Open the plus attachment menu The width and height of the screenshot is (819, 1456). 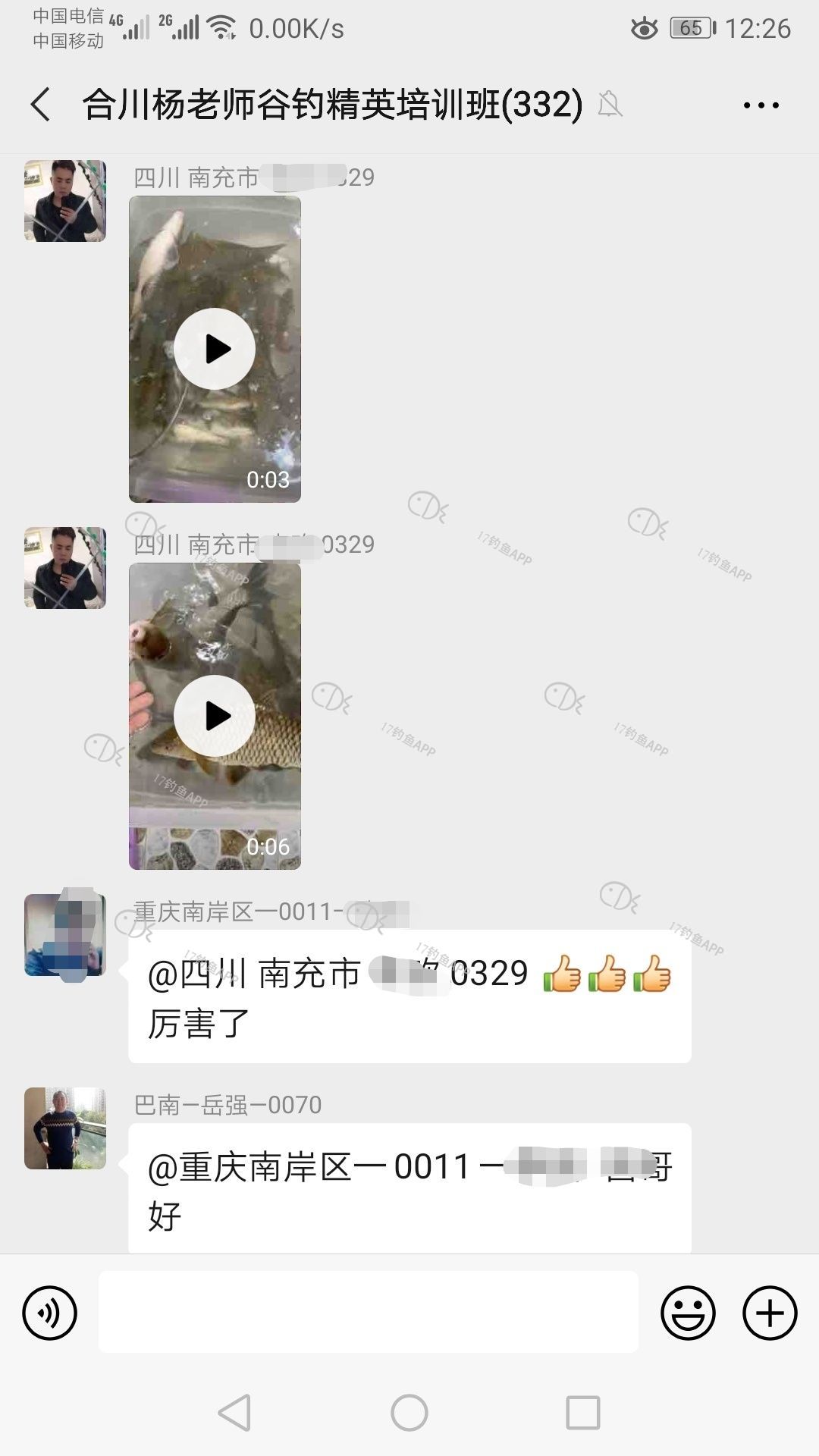point(769,1313)
